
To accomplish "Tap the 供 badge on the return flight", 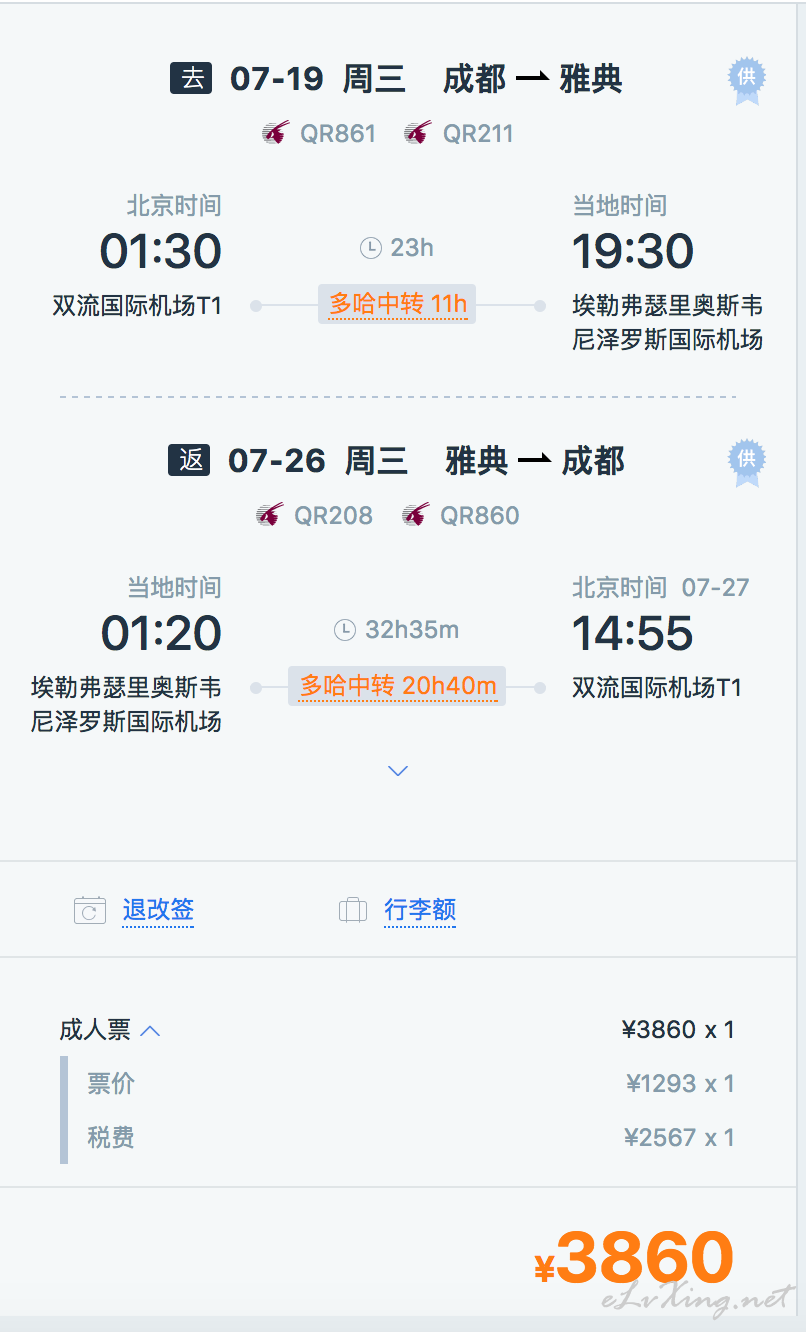I will click(x=746, y=463).
